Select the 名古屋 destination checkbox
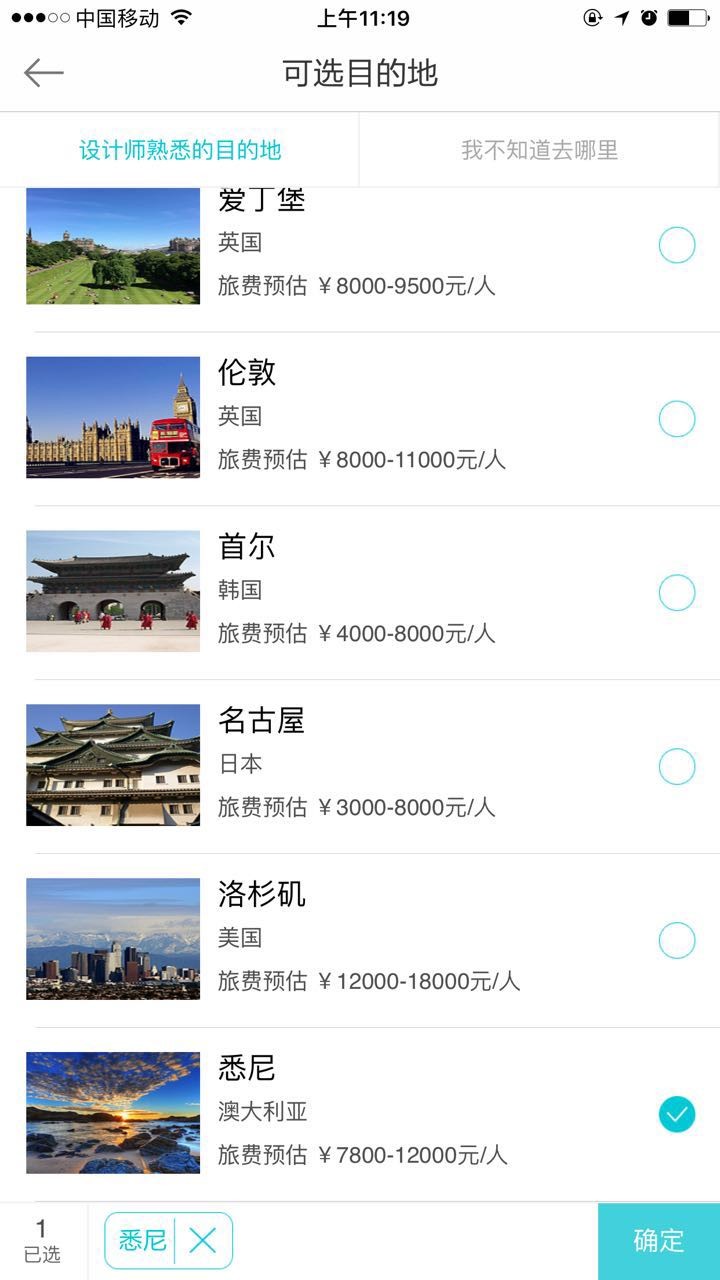Screen dimensions: 720x1280 click(x=677, y=767)
